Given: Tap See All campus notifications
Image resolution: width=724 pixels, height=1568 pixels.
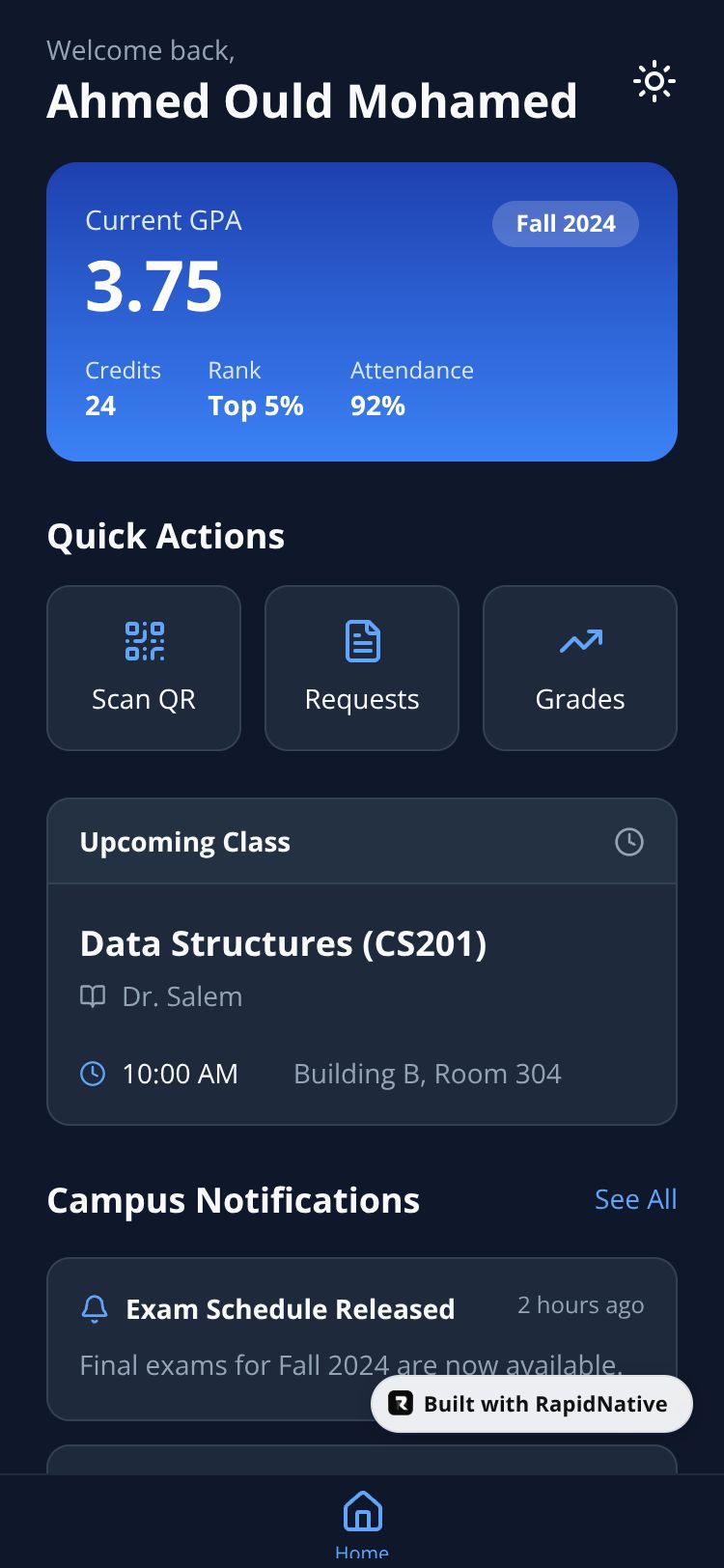Looking at the screenshot, I should pos(635,1199).
